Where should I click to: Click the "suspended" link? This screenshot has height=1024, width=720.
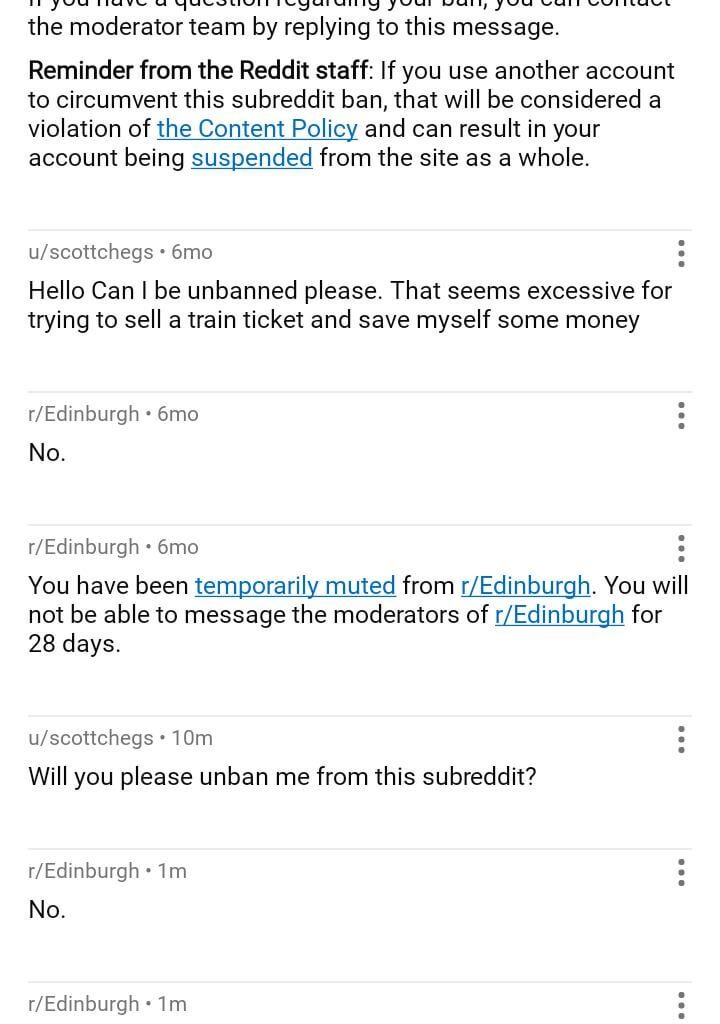point(251,157)
